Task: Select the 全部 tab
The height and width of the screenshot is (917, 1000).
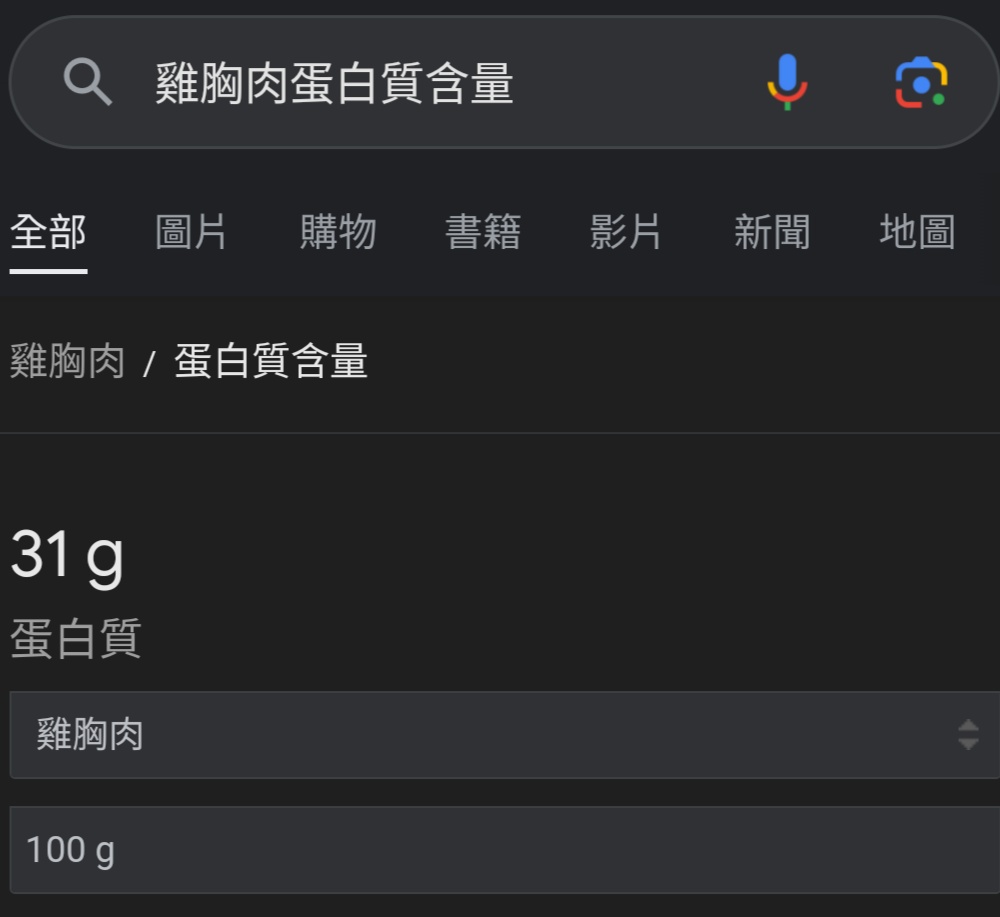Action: [x=48, y=233]
